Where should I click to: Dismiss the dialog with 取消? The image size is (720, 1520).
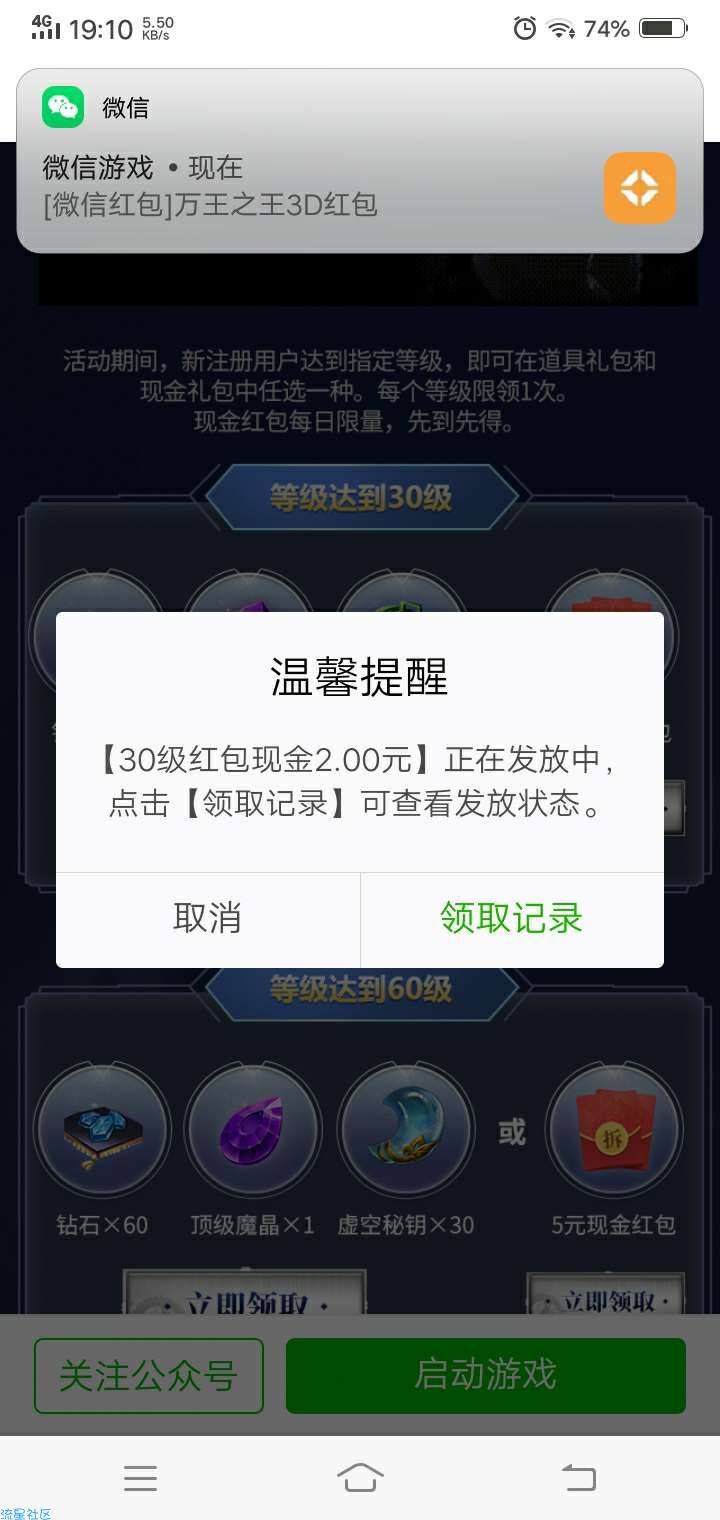click(x=208, y=918)
